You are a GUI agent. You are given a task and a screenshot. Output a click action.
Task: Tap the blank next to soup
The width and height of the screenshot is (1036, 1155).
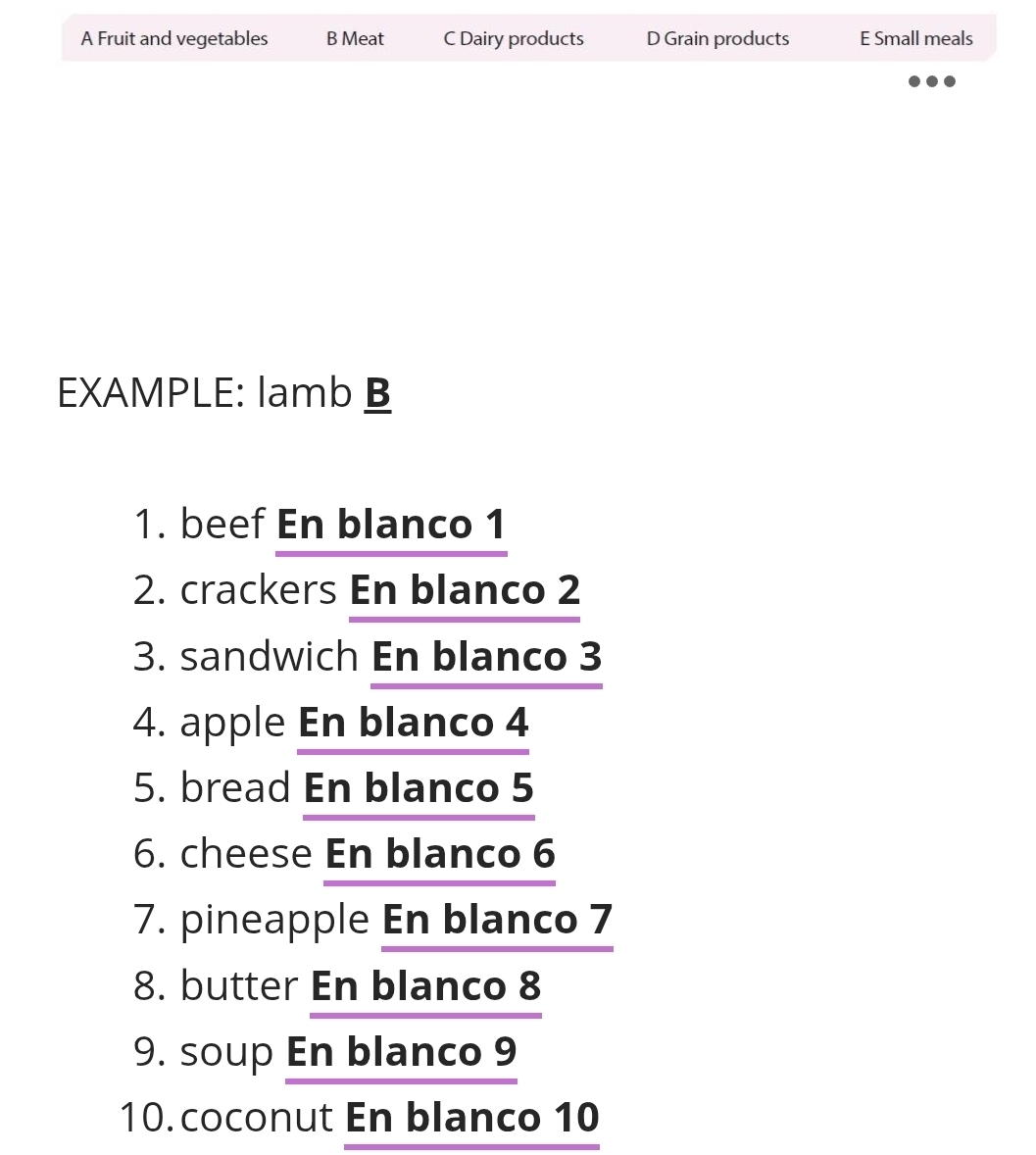[401, 1052]
